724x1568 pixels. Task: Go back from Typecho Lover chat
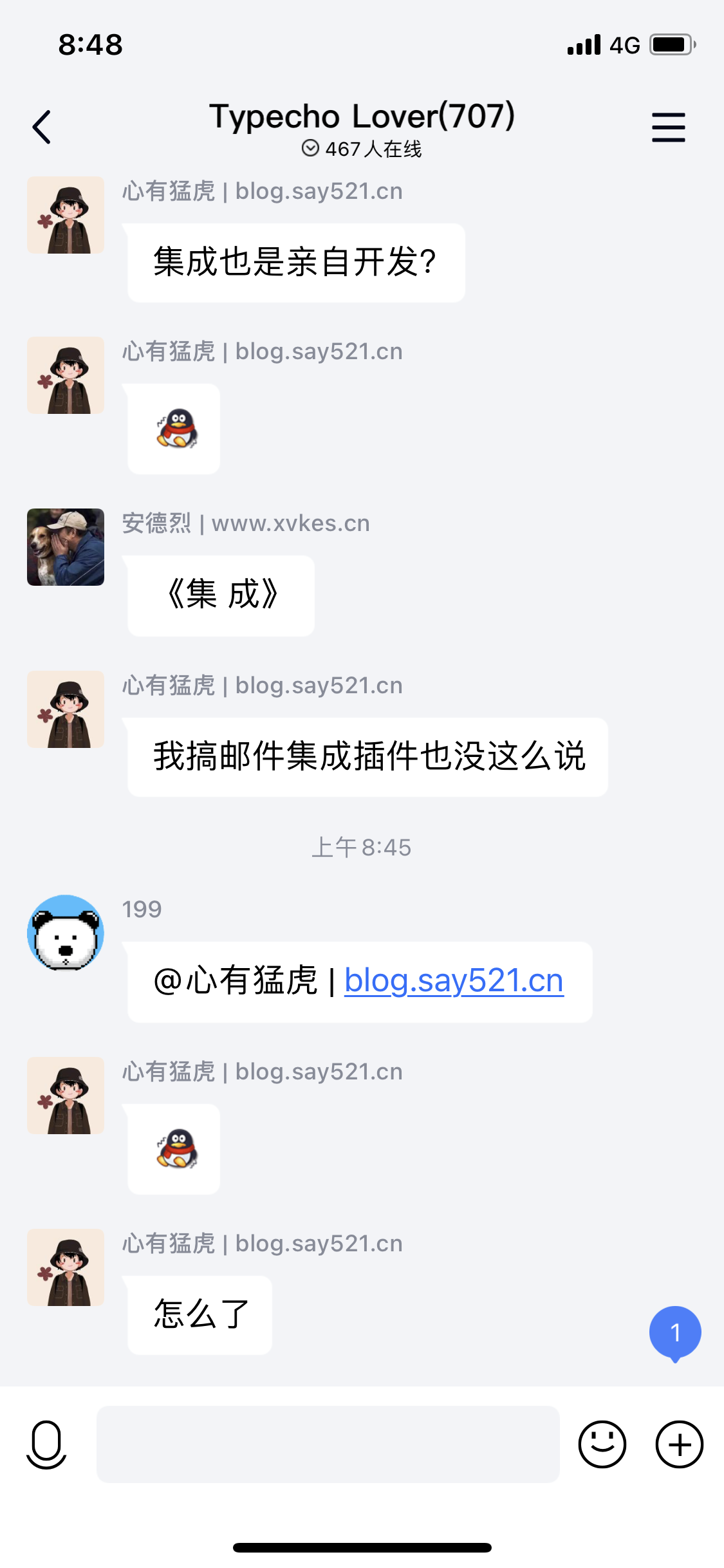tap(42, 127)
